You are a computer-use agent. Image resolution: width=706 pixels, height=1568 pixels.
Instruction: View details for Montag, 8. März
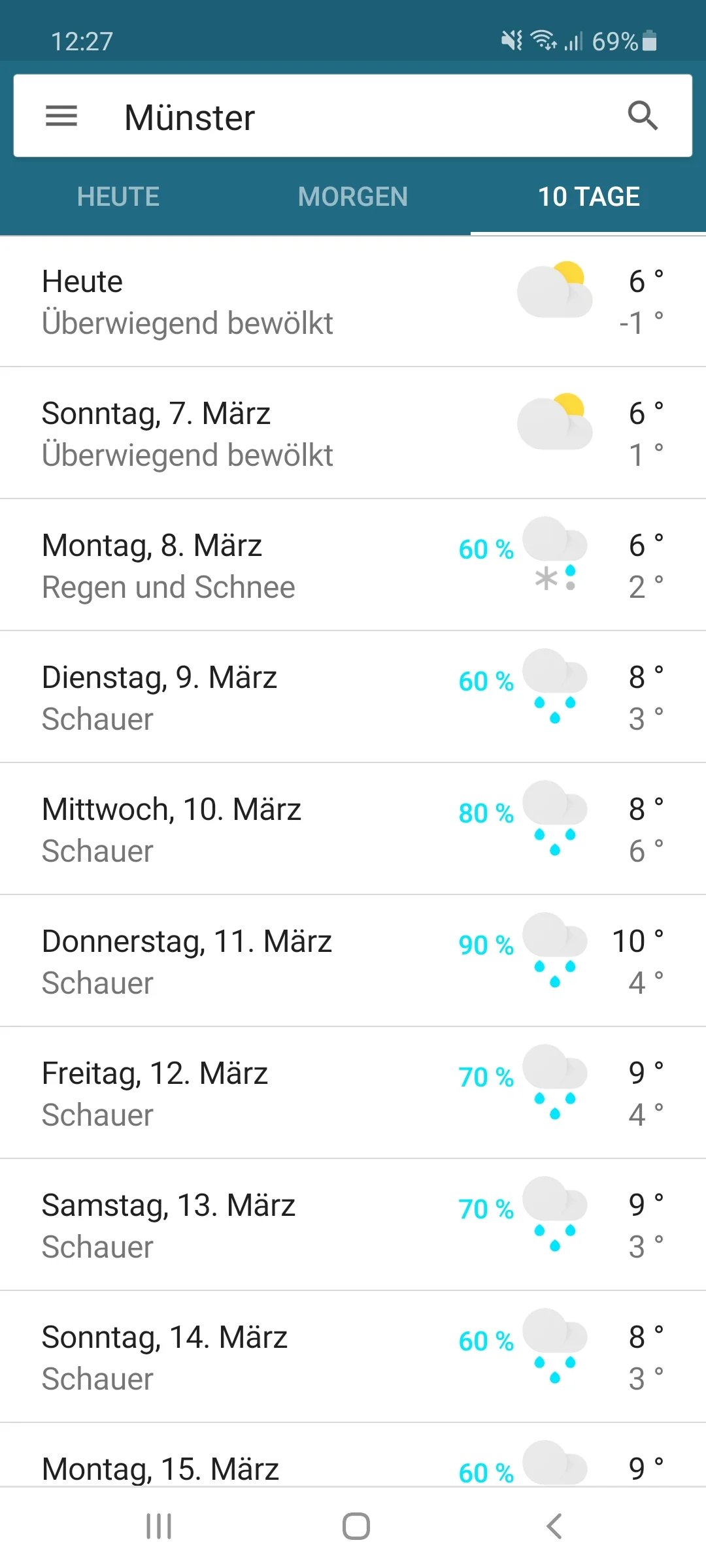pos(353,566)
